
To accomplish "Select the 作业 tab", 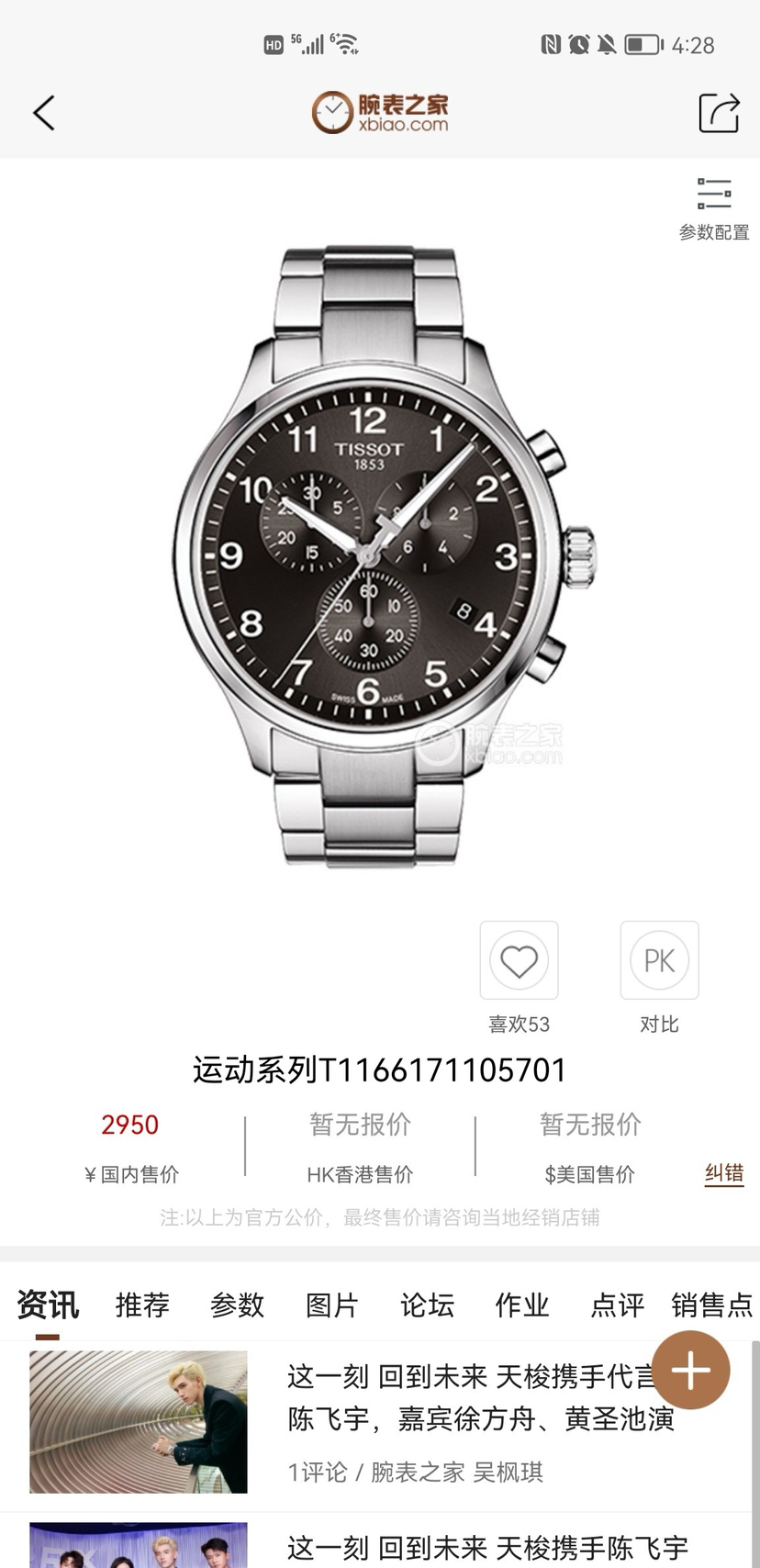I will pos(521,1305).
